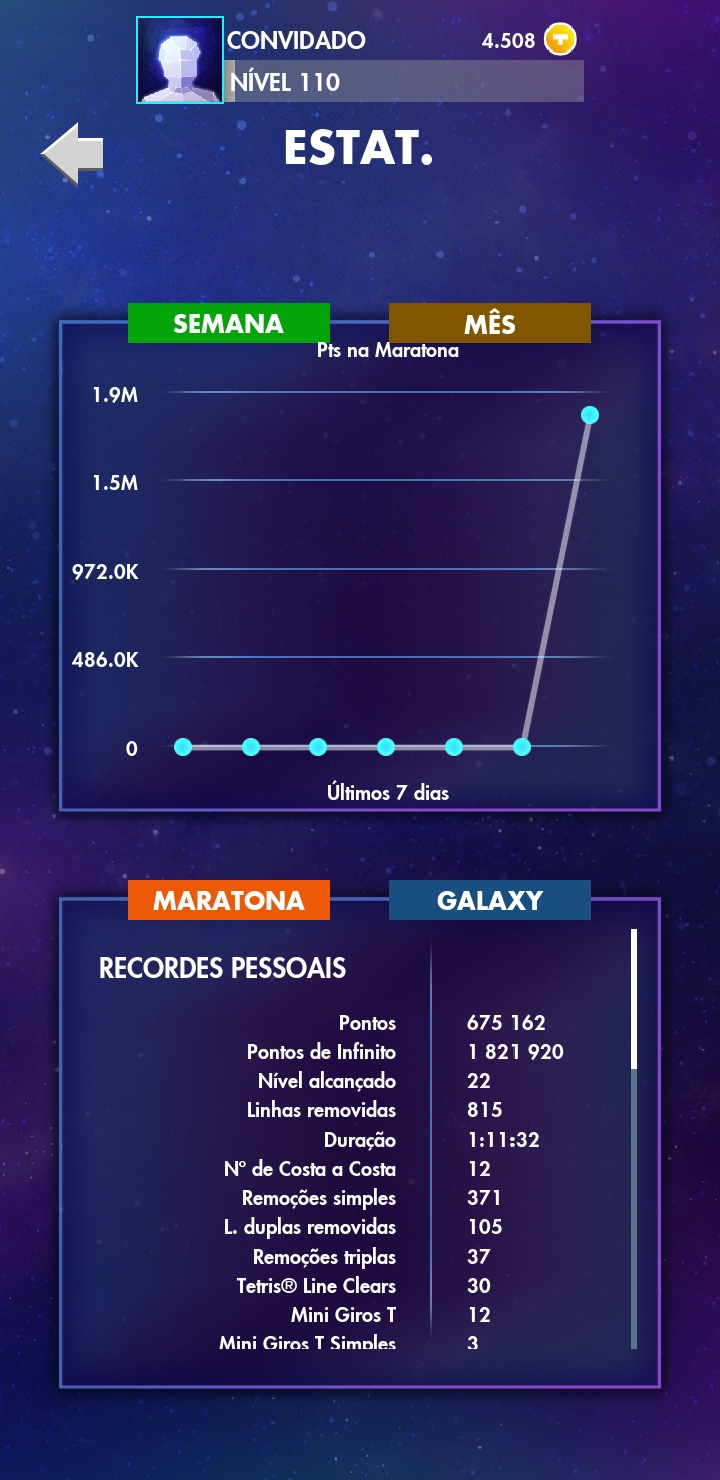Screen dimensions: 720x1480
Task: Tap the gold coin icon
Action: pos(561,40)
